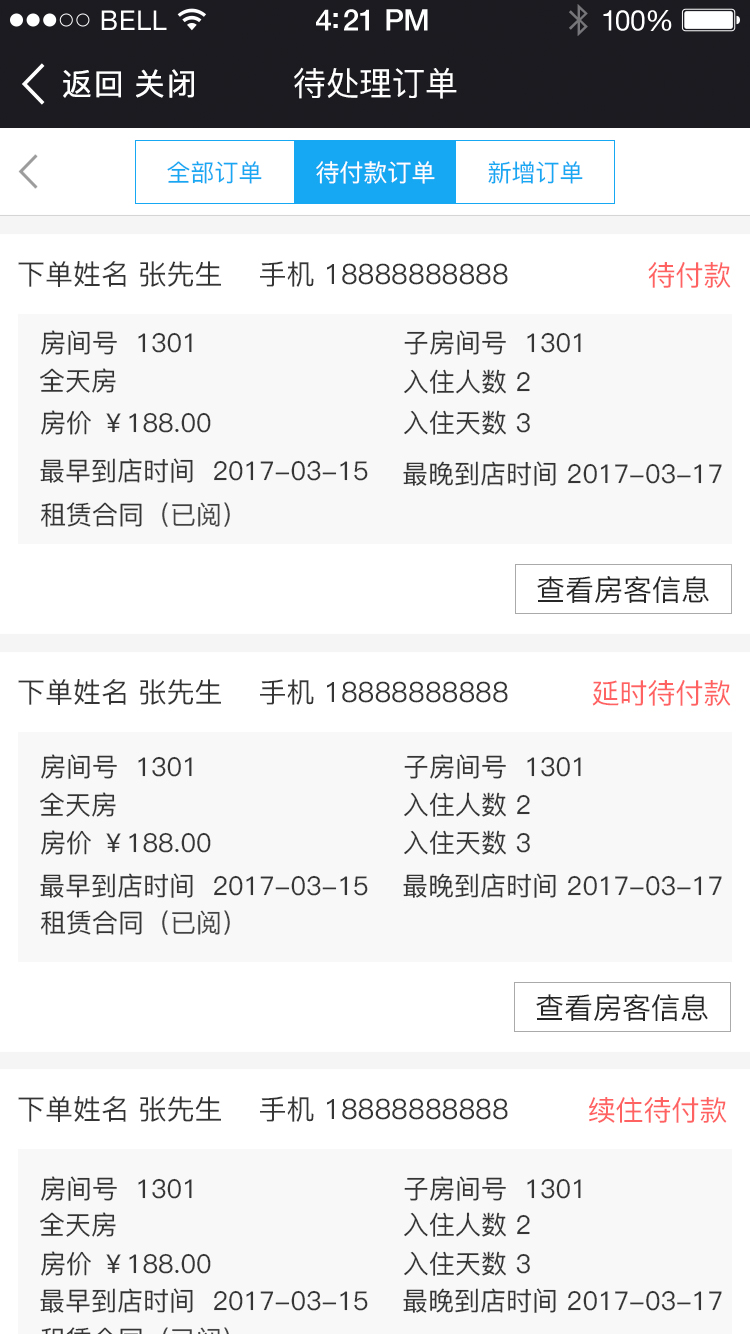Tap 查看房客信息 on the 待付款 order
Viewport: 750px width, 1334px height.
coord(623,589)
